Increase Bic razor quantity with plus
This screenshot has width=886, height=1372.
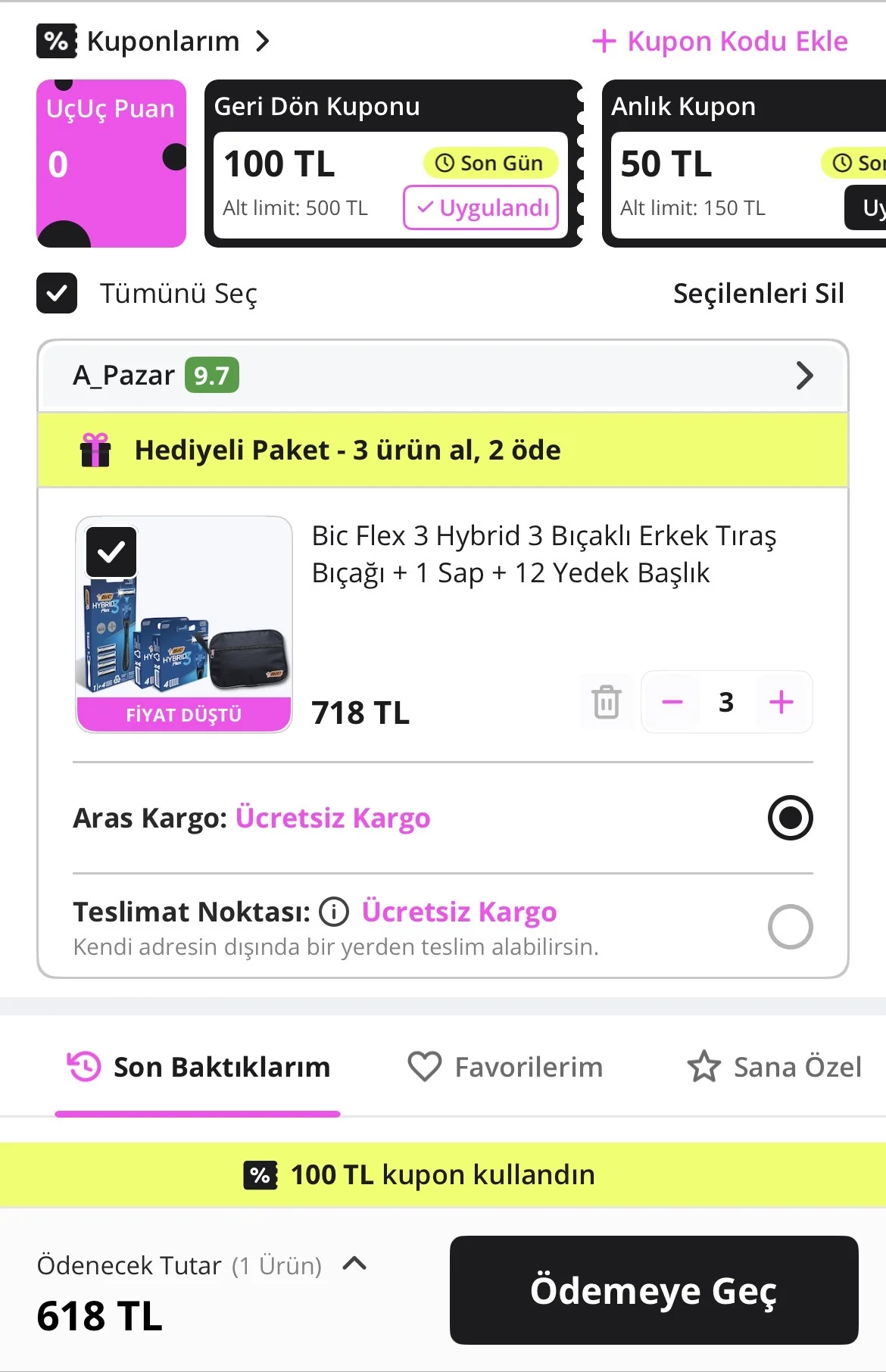click(781, 702)
